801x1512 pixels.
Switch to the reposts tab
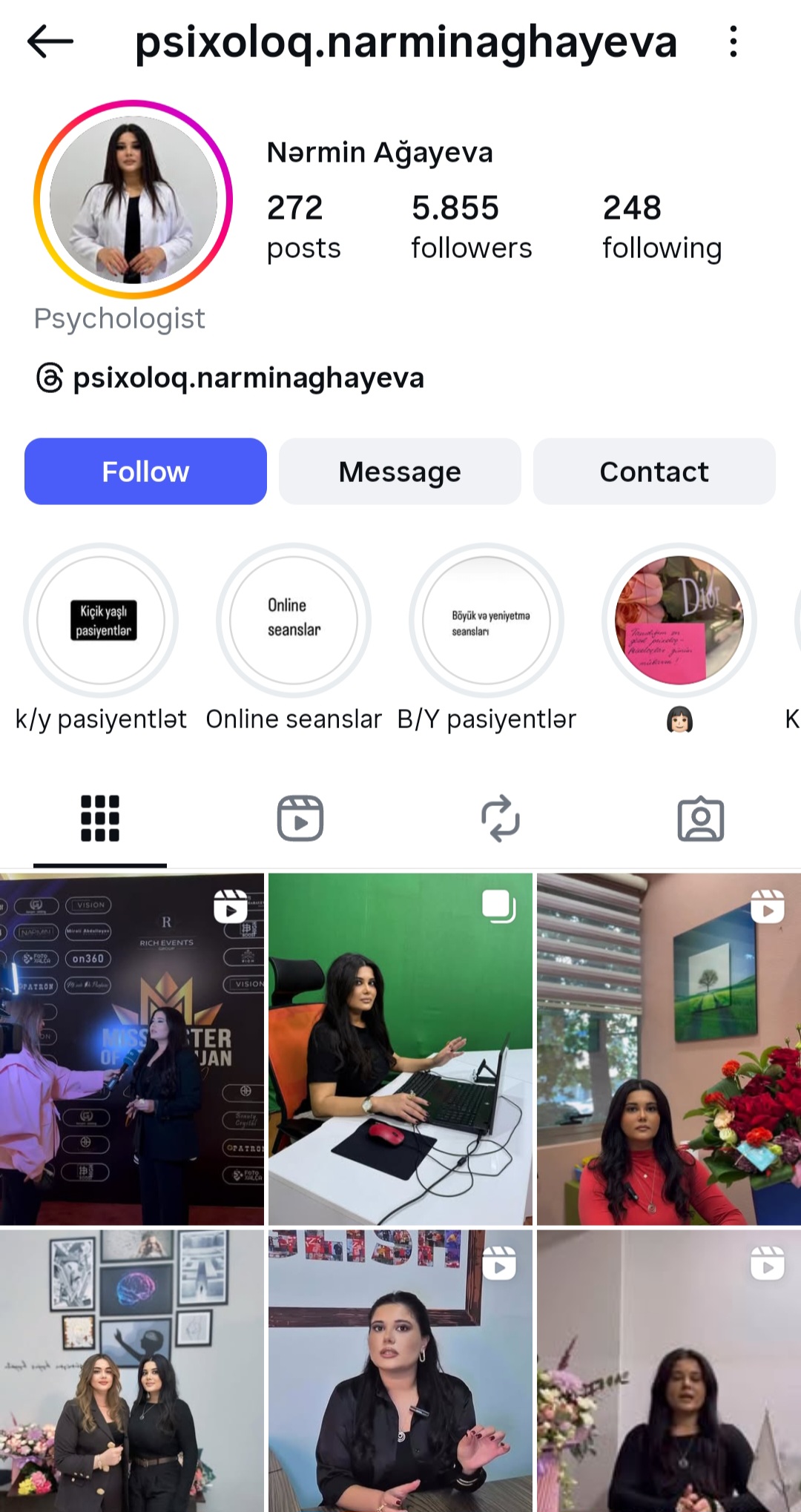click(x=501, y=819)
